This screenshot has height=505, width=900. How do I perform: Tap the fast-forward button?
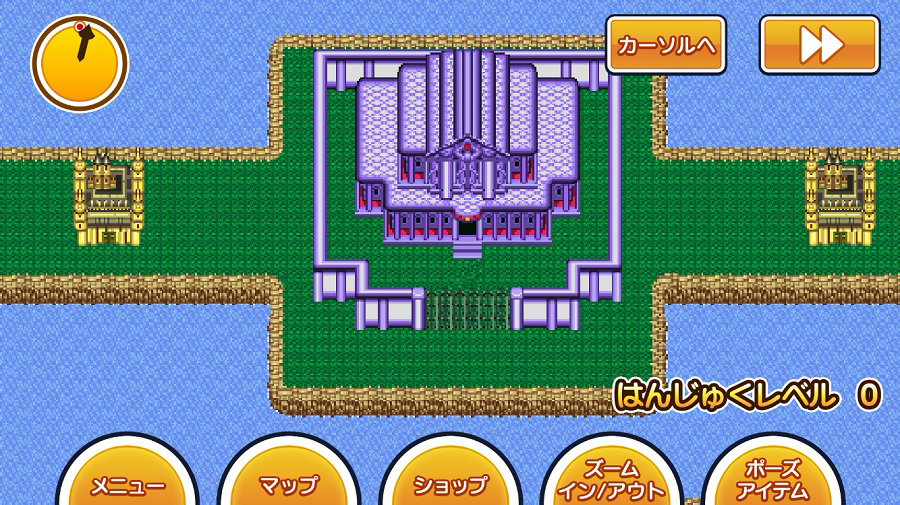(819, 45)
